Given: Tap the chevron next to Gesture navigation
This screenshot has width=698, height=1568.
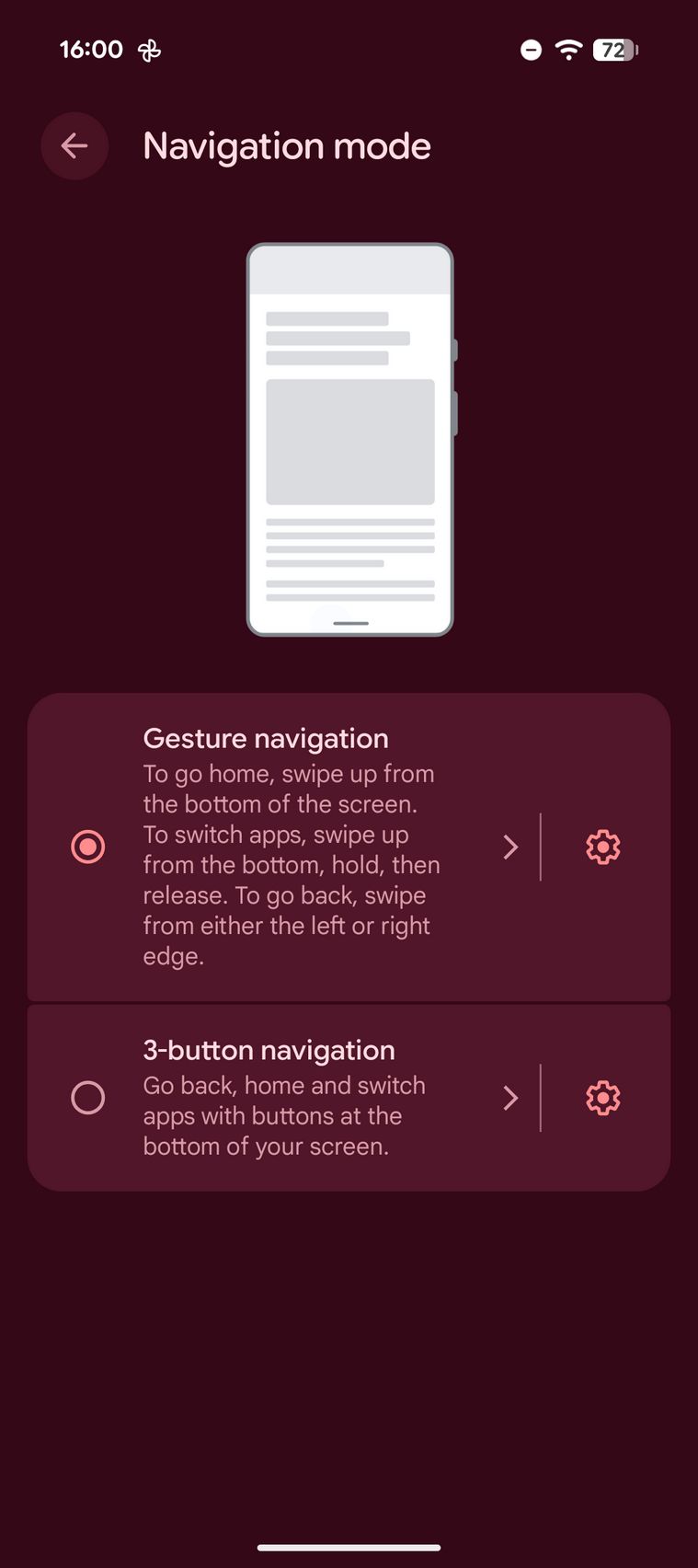Looking at the screenshot, I should pyautogui.click(x=510, y=847).
